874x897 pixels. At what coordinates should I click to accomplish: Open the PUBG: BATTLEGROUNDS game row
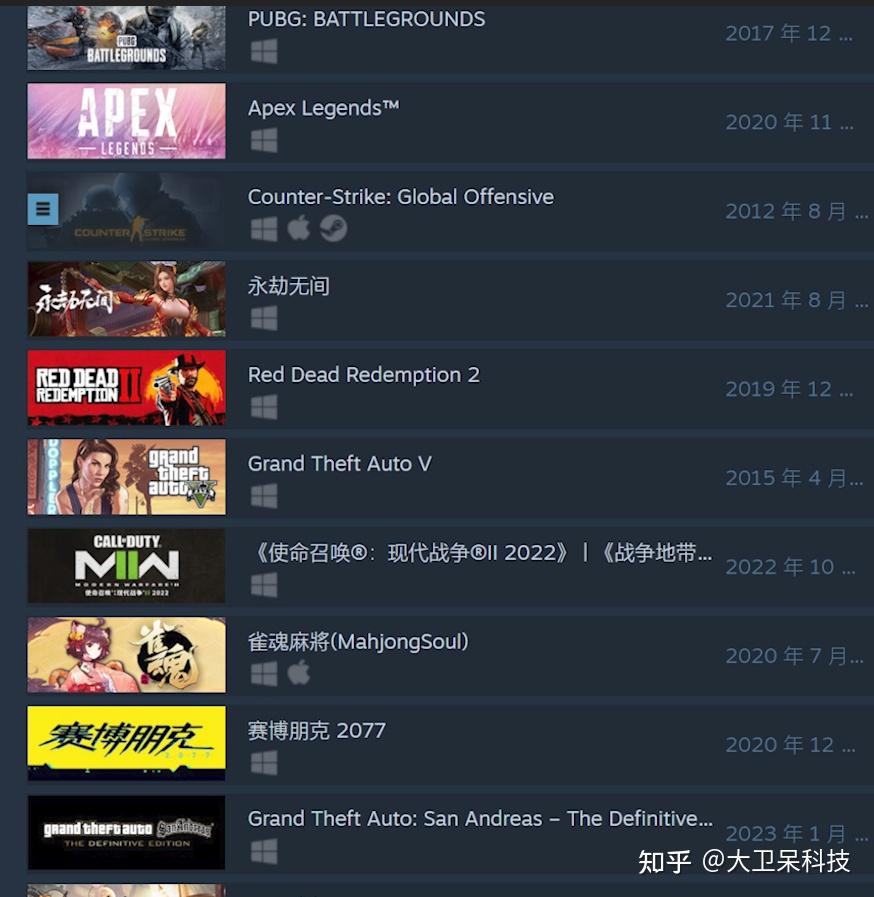(x=366, y=19)
